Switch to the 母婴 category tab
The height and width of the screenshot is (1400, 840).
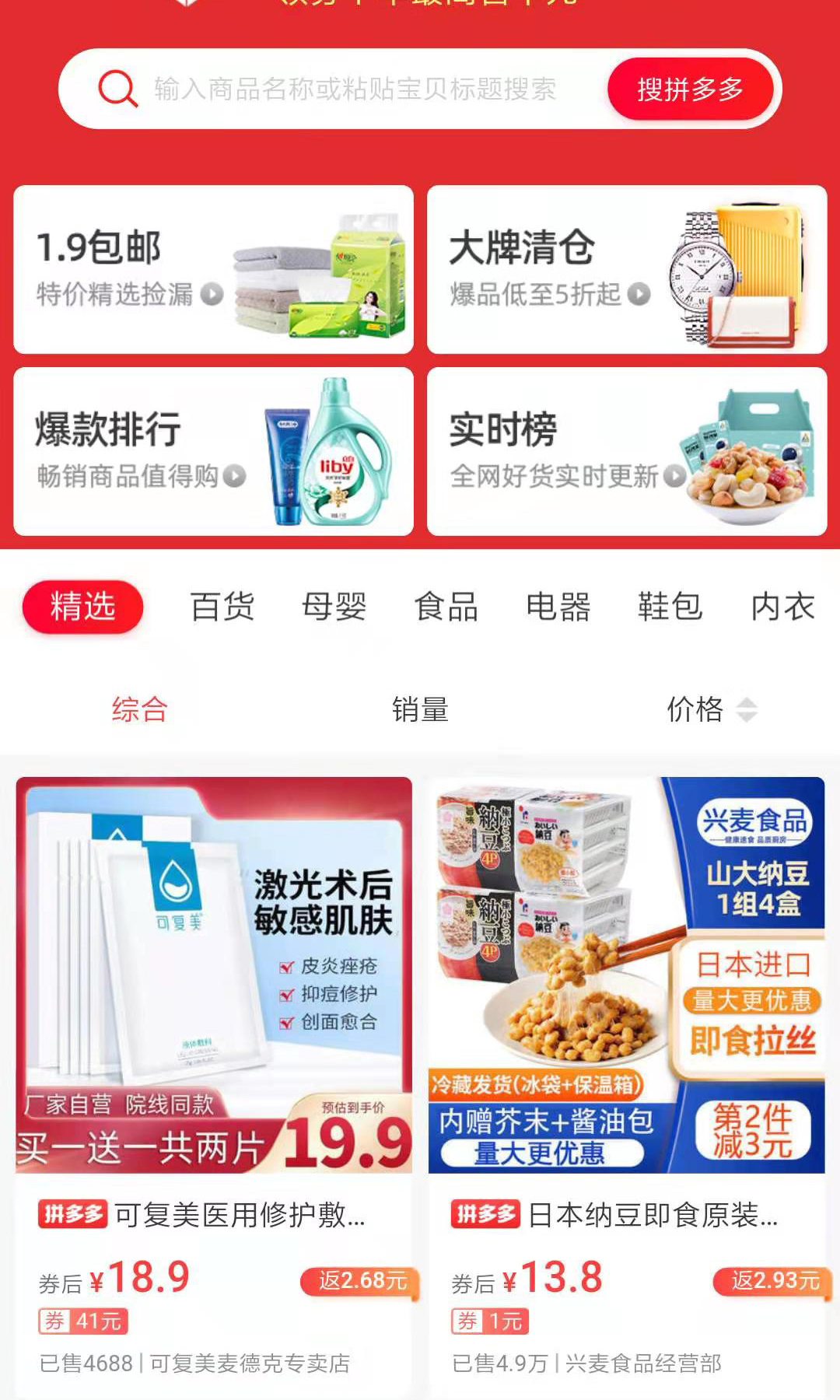click(334, 607)
